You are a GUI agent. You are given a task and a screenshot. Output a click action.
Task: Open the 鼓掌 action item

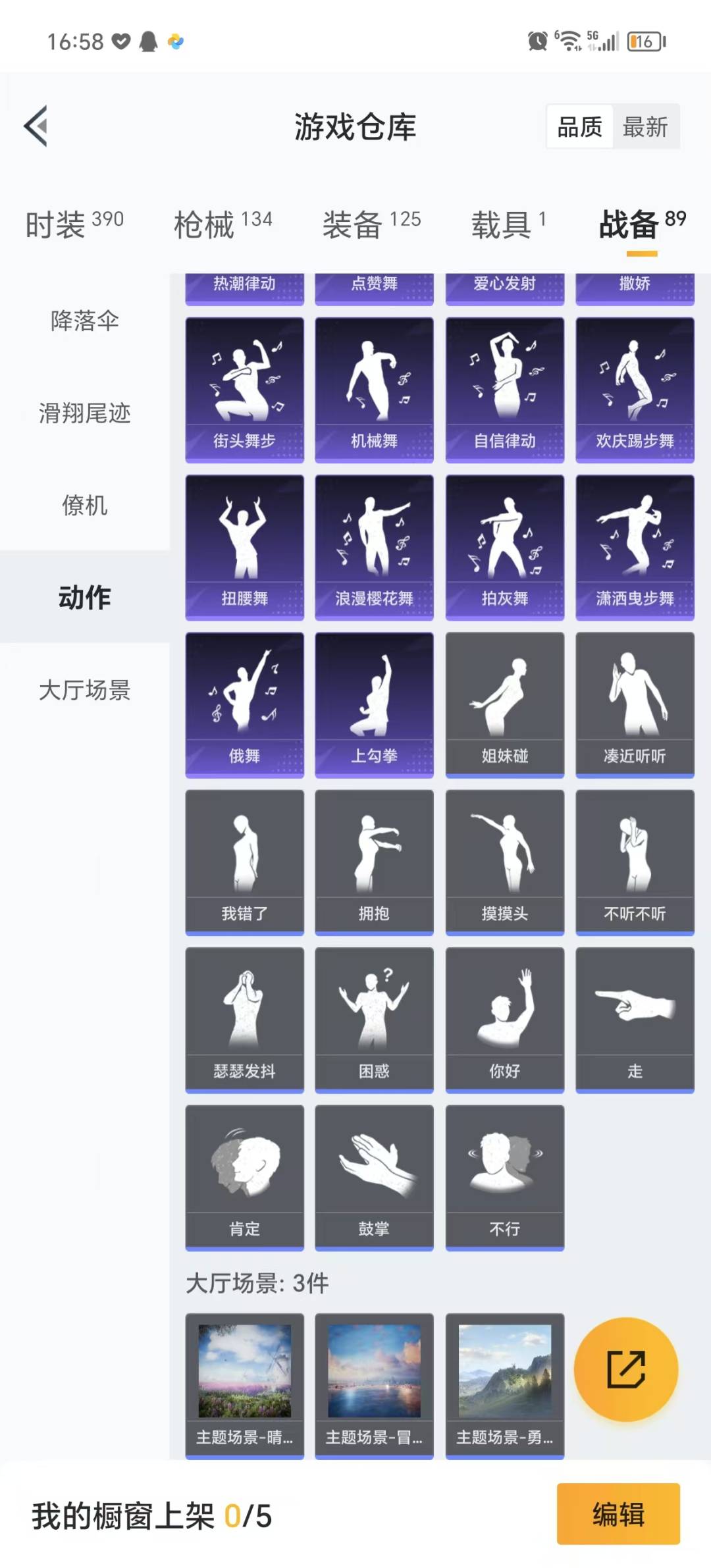(374, 1177)
